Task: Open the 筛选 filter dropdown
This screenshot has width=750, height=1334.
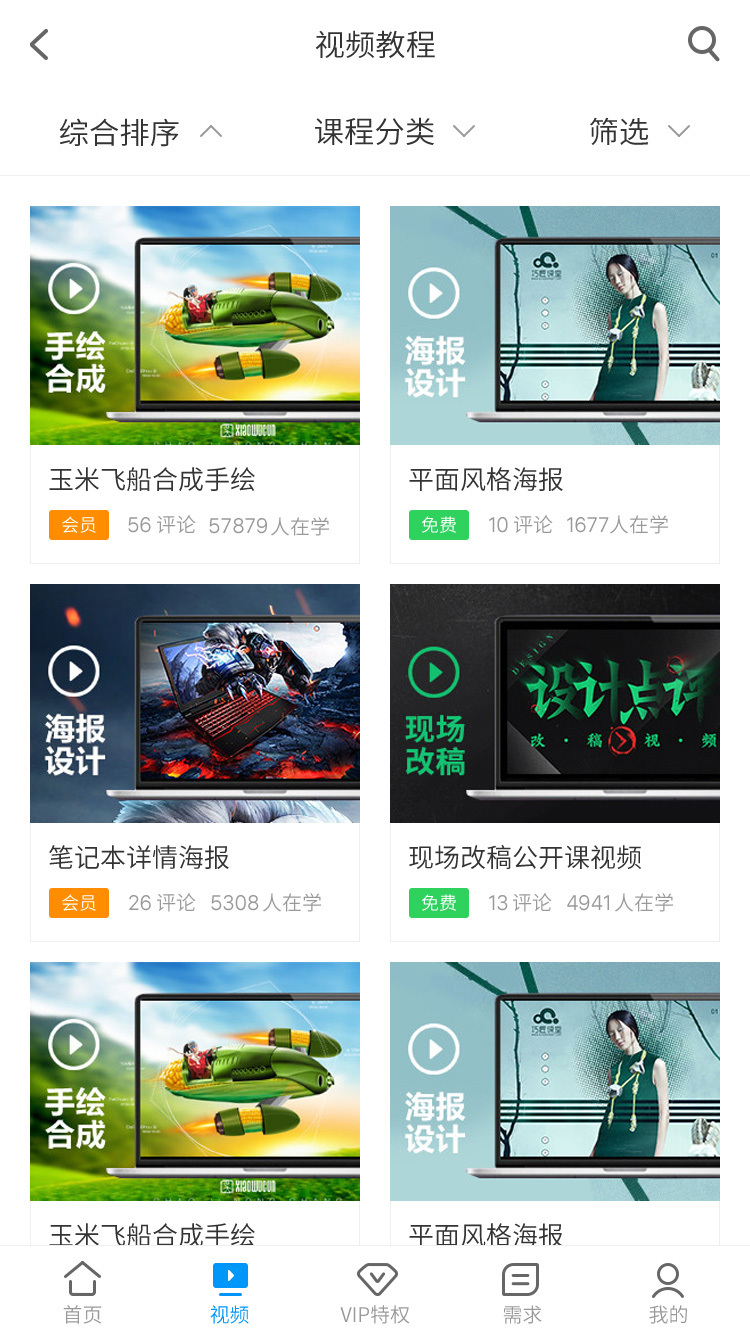Action: pos(639,132)
